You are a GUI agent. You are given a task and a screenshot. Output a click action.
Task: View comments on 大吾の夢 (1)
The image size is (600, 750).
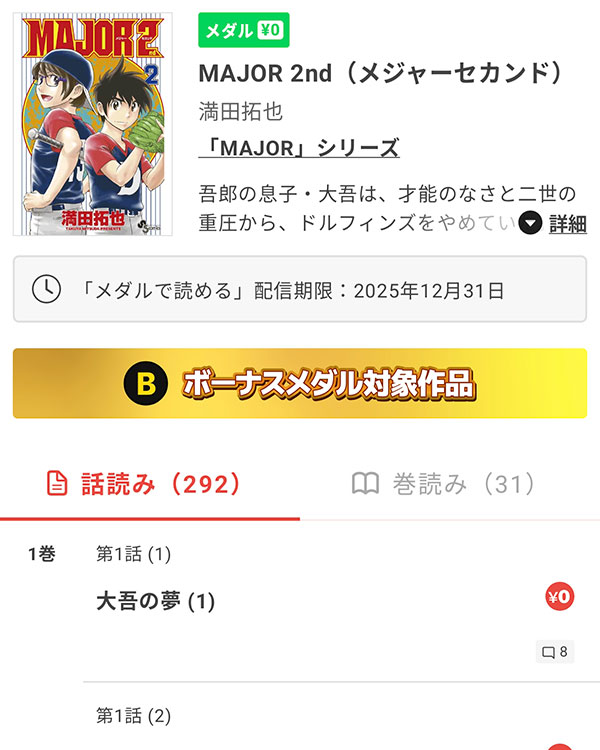pyautogui.click(x=554, y=652)
